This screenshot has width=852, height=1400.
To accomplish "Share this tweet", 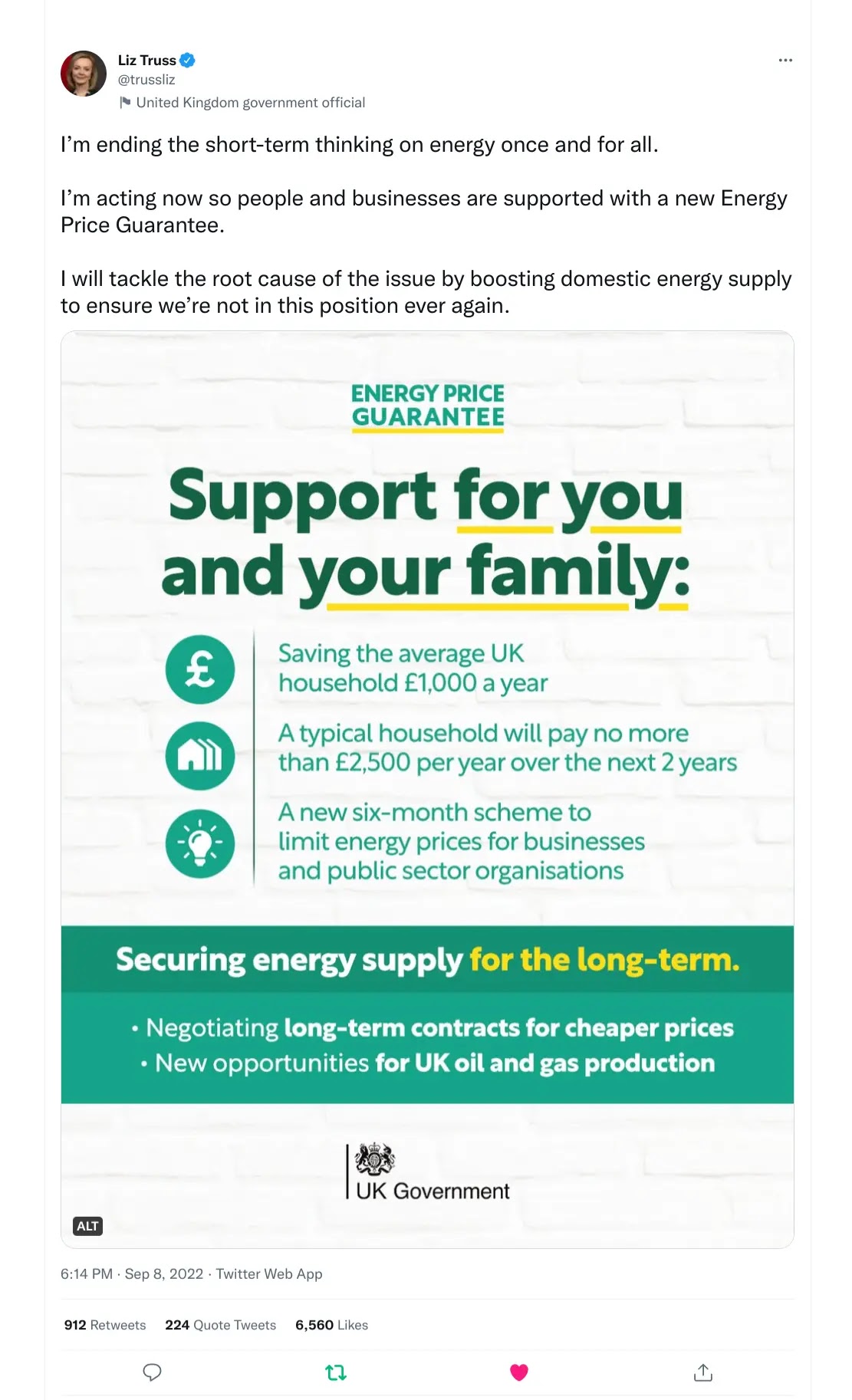I will pos(702,1372).
